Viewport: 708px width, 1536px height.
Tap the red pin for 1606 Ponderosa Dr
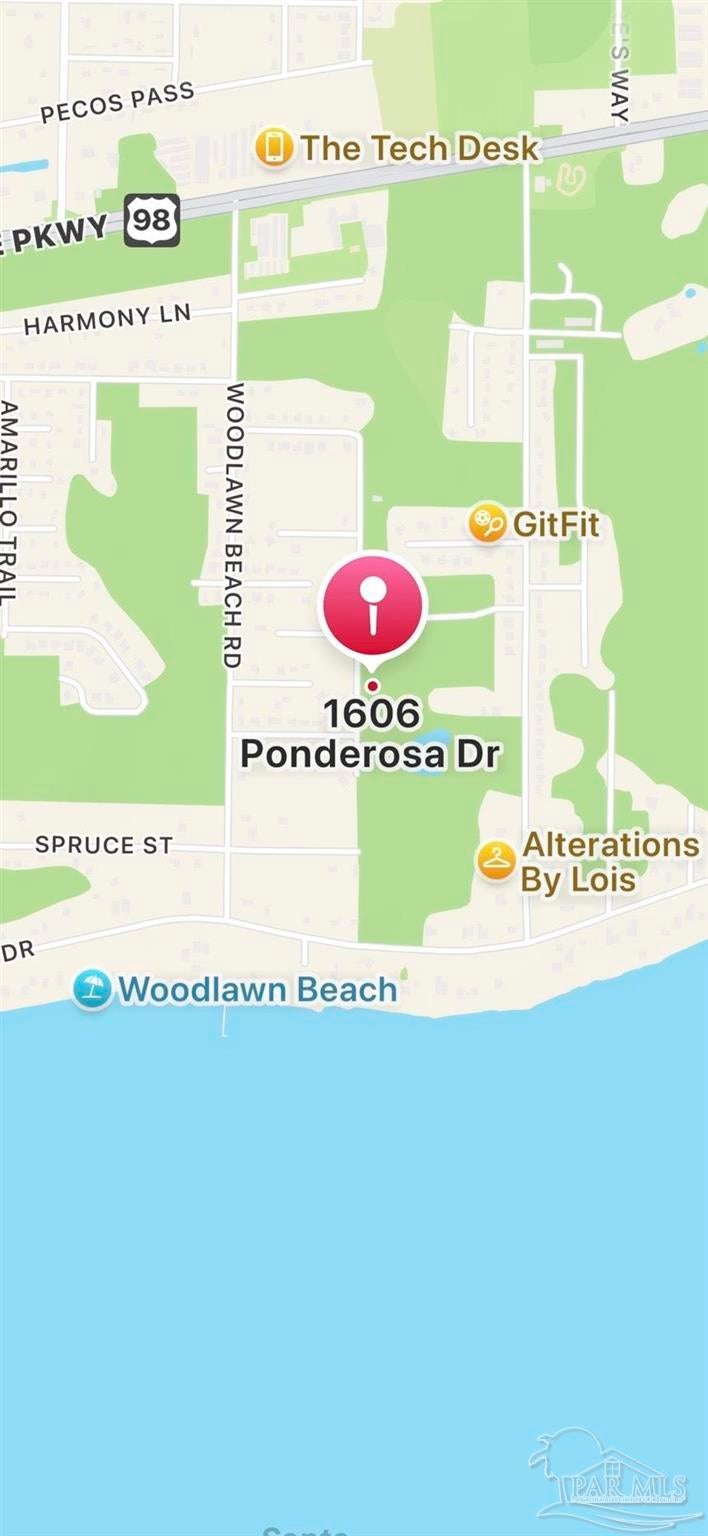click(373, 606)
